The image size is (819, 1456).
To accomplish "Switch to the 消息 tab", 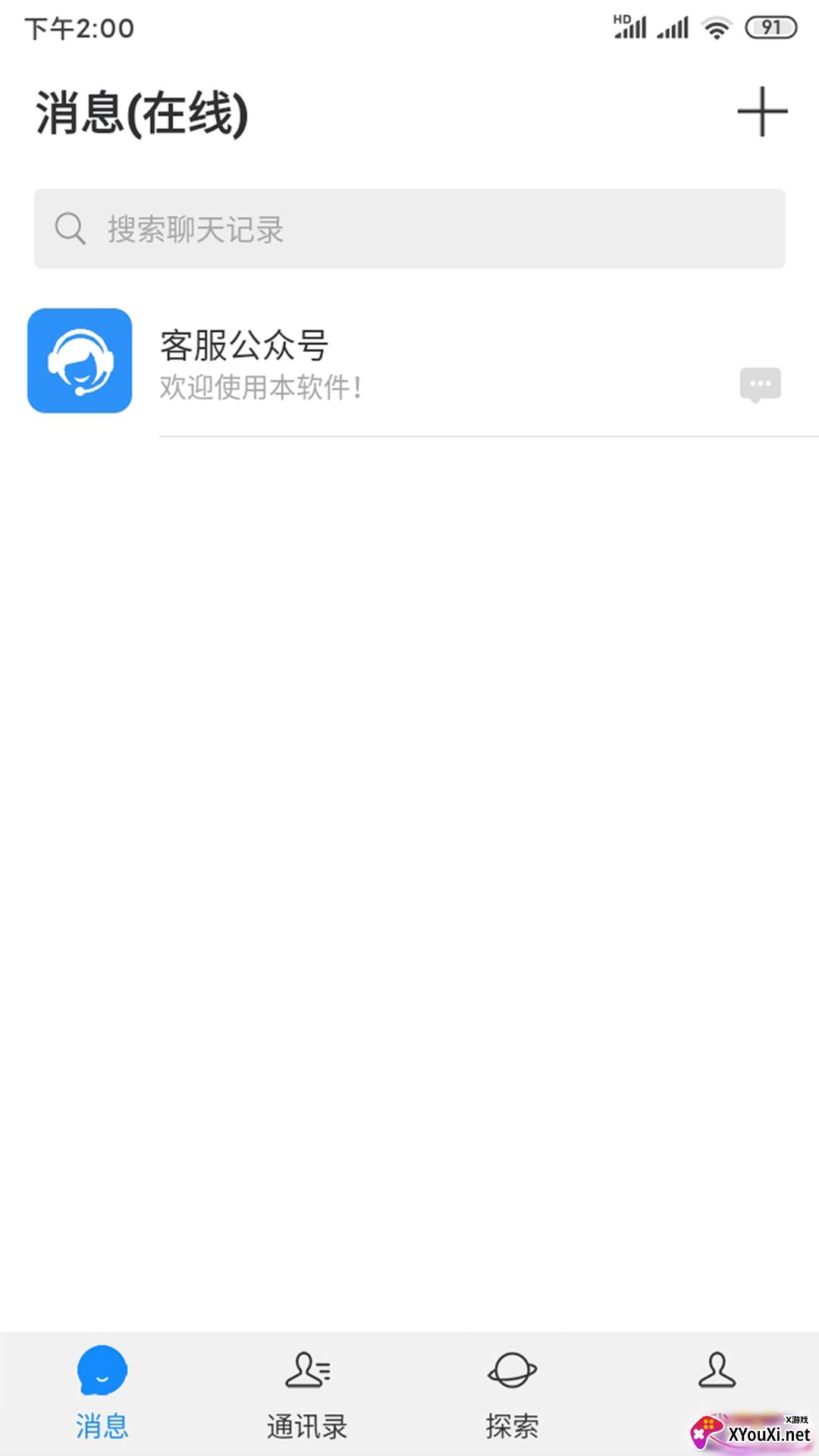I will tap(102, 1392).
